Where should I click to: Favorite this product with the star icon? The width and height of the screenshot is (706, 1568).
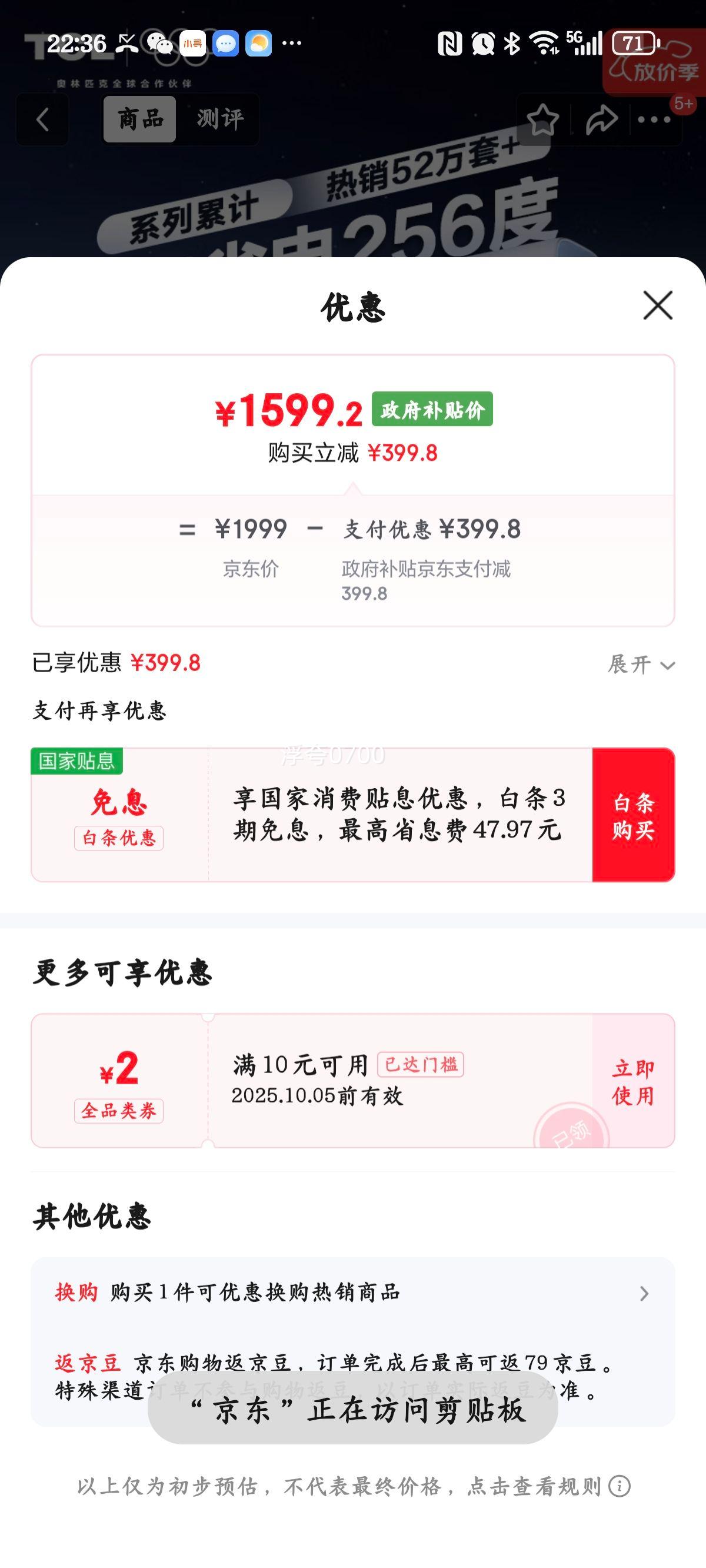point(542,119)
